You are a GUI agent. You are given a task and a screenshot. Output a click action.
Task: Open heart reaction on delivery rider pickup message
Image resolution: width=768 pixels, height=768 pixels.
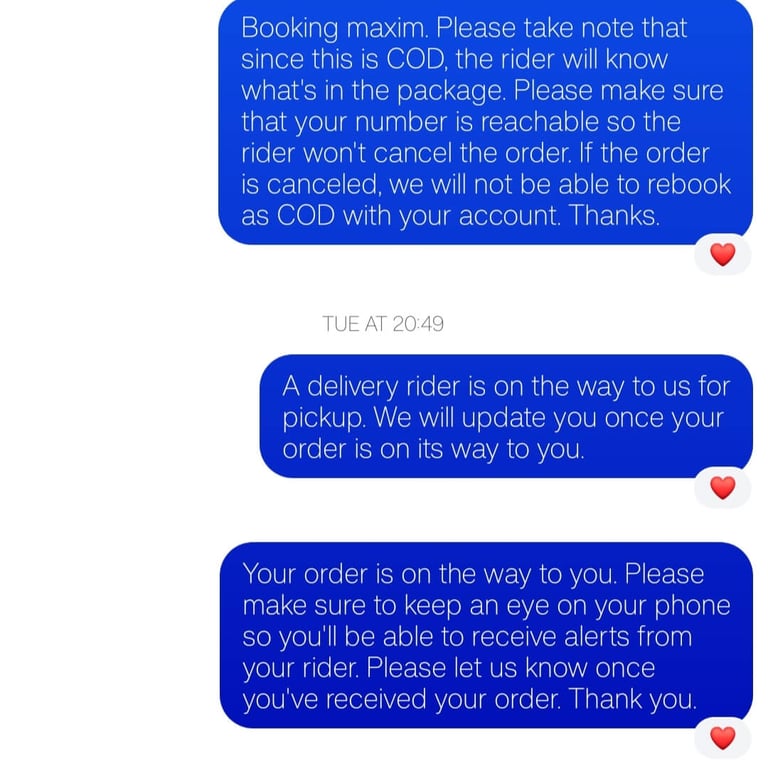tap(722, 488)
